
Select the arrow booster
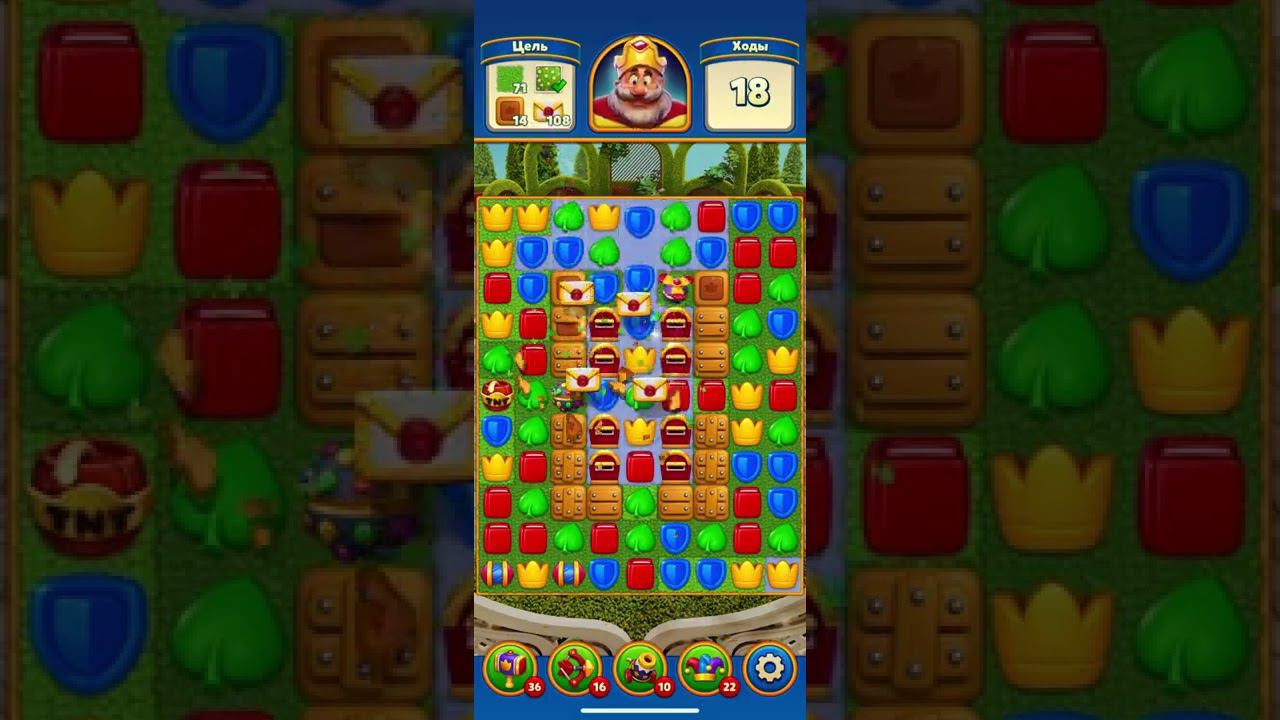tap(575, 668)
